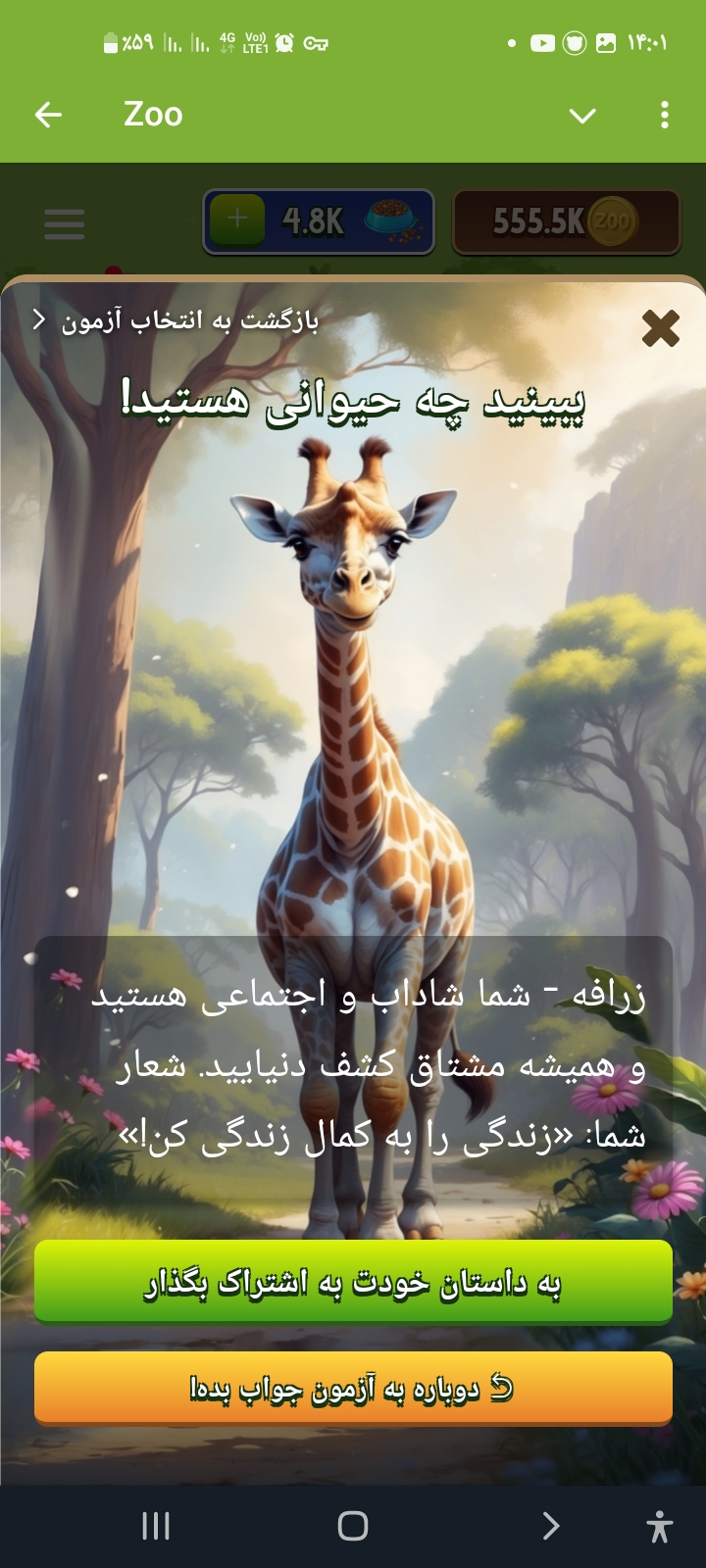The width and height of the screenshot is (706, 1568).
Task: Close the quiz result popup
Action: (x=660, y=328)
